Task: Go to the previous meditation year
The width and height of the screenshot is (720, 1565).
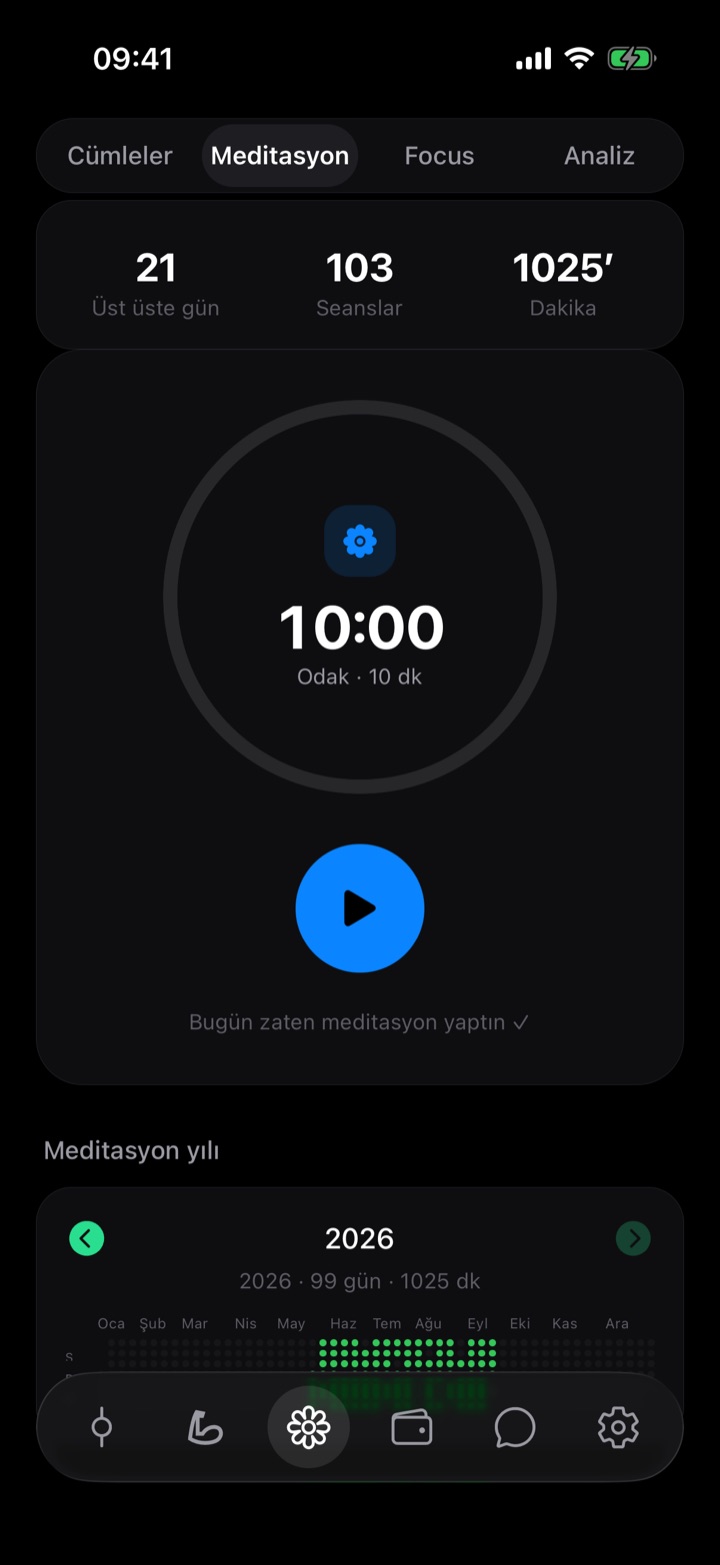Action: pos(87,1239)
